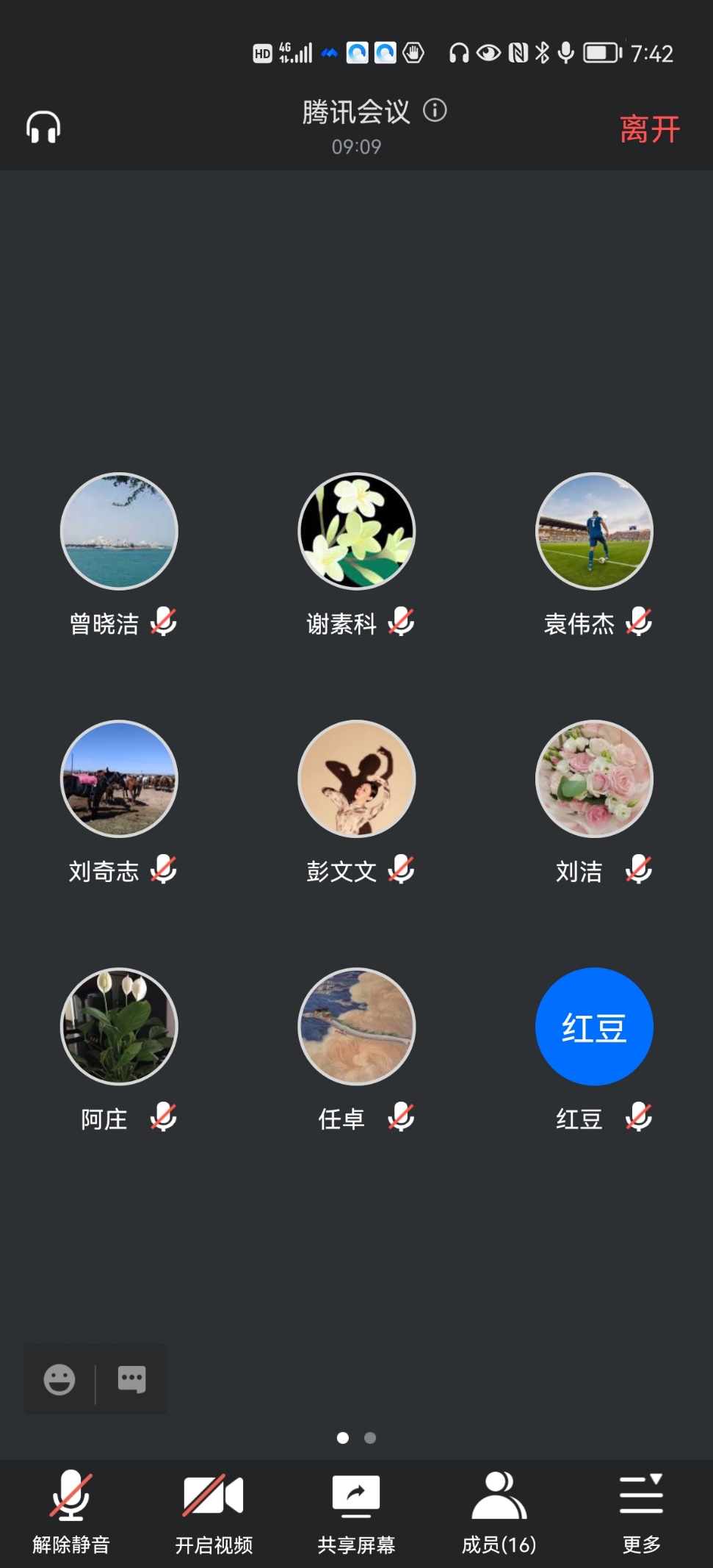View participant 任卓's avatar
This screenshot has height=1568, width=713.
click(357, 1026)
